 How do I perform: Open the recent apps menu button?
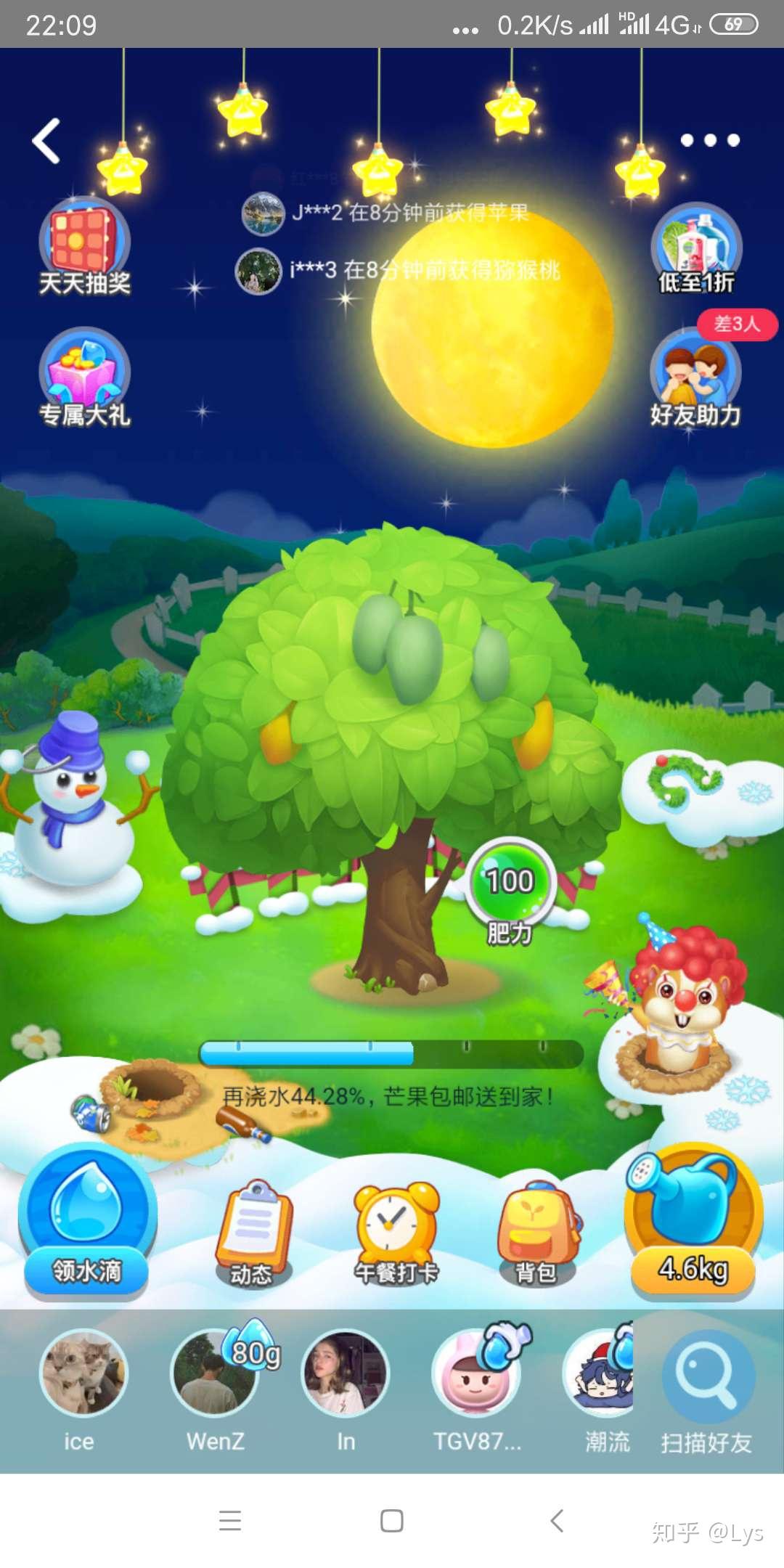[x=230, y=1521]
